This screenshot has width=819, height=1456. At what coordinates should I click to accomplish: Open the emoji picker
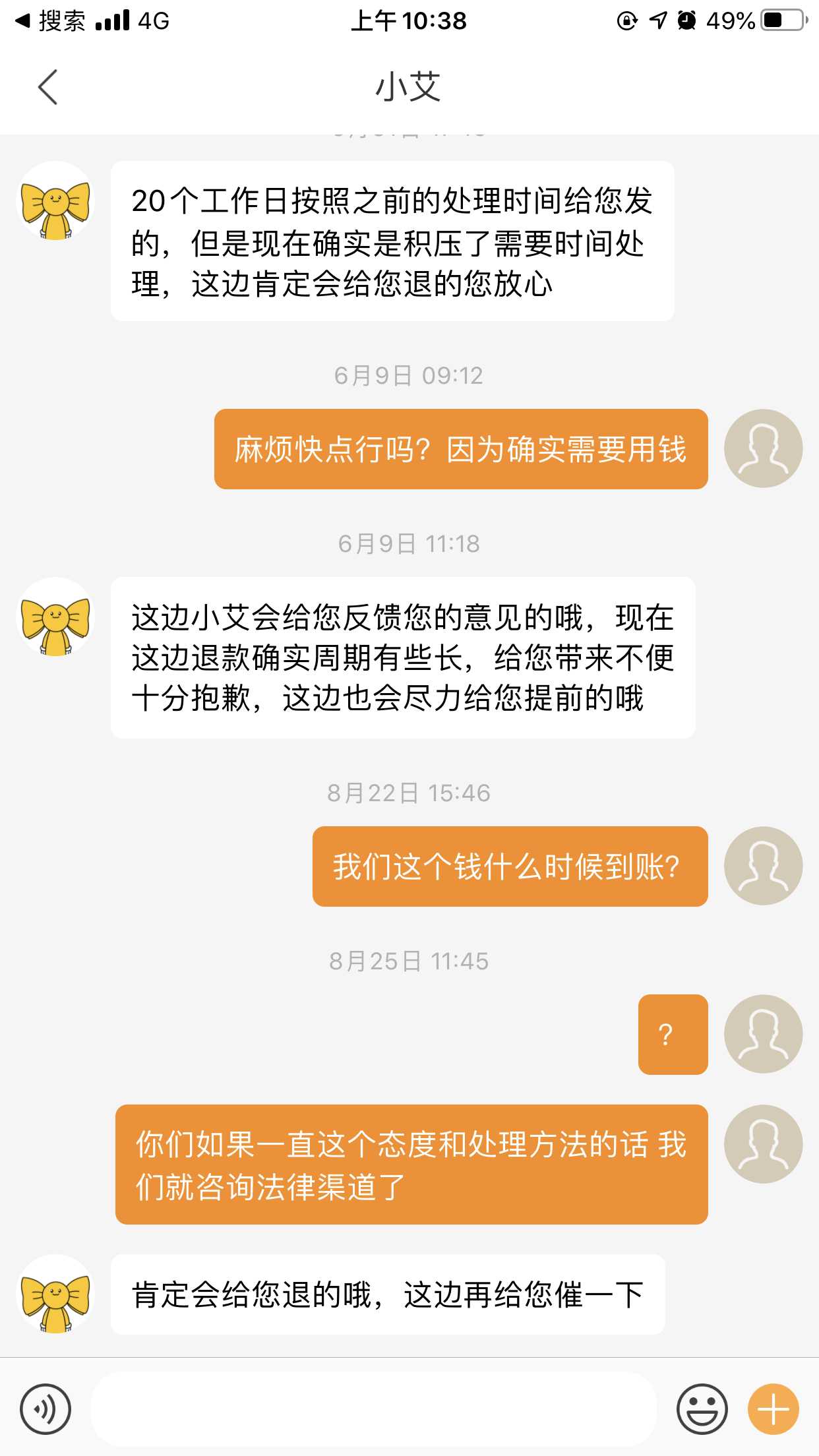tap(702, 1409)
